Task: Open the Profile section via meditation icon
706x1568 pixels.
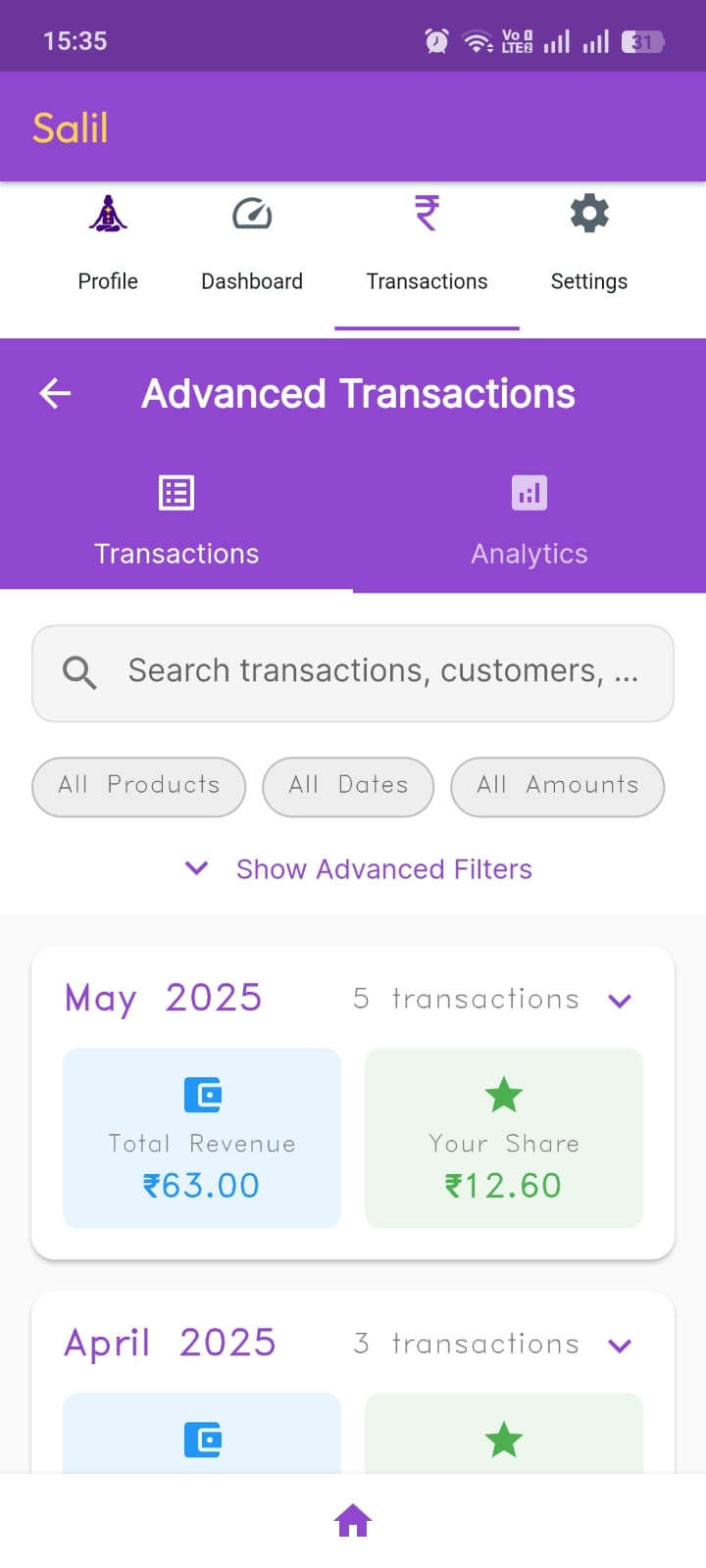Action: 108,214
